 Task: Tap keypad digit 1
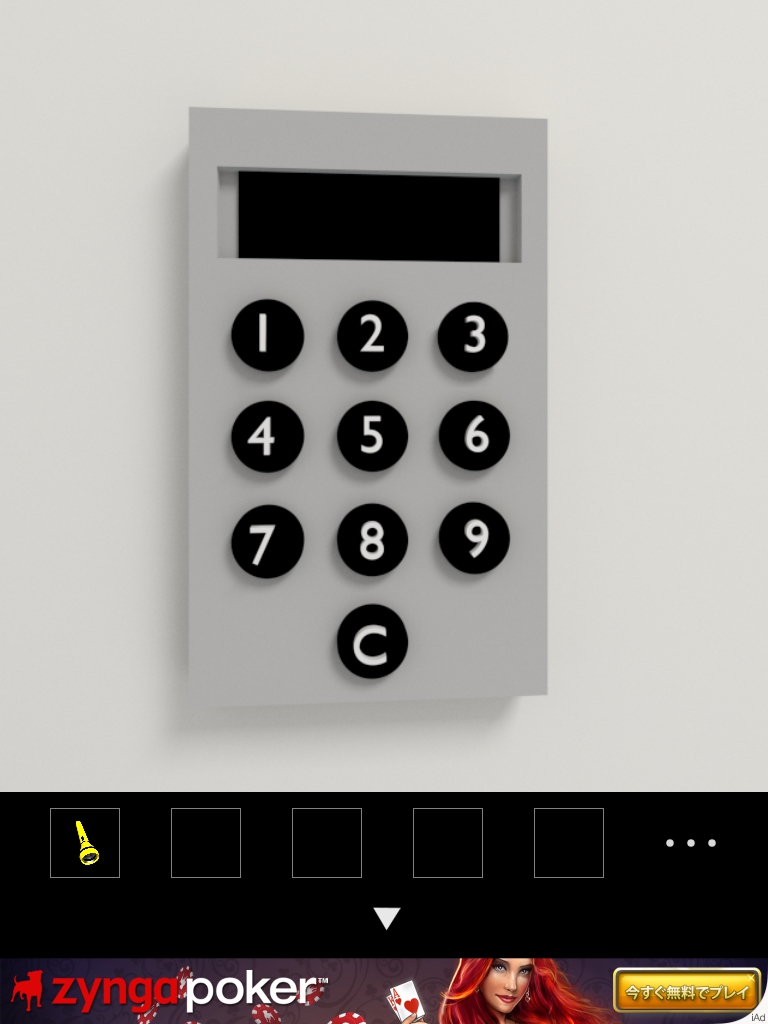267,336
